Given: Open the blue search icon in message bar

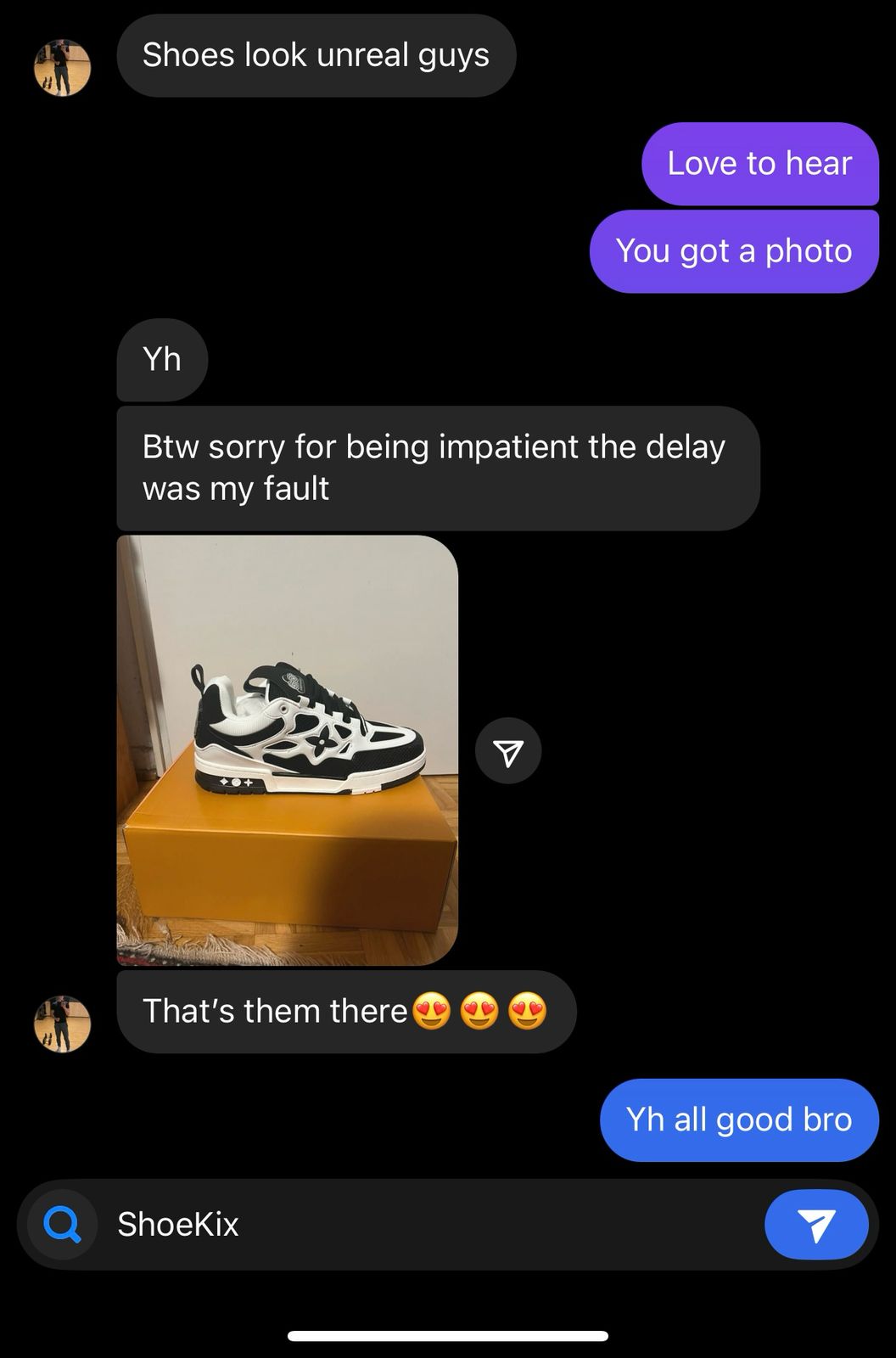Looking at the screenshot, I should click(61, 1225).
